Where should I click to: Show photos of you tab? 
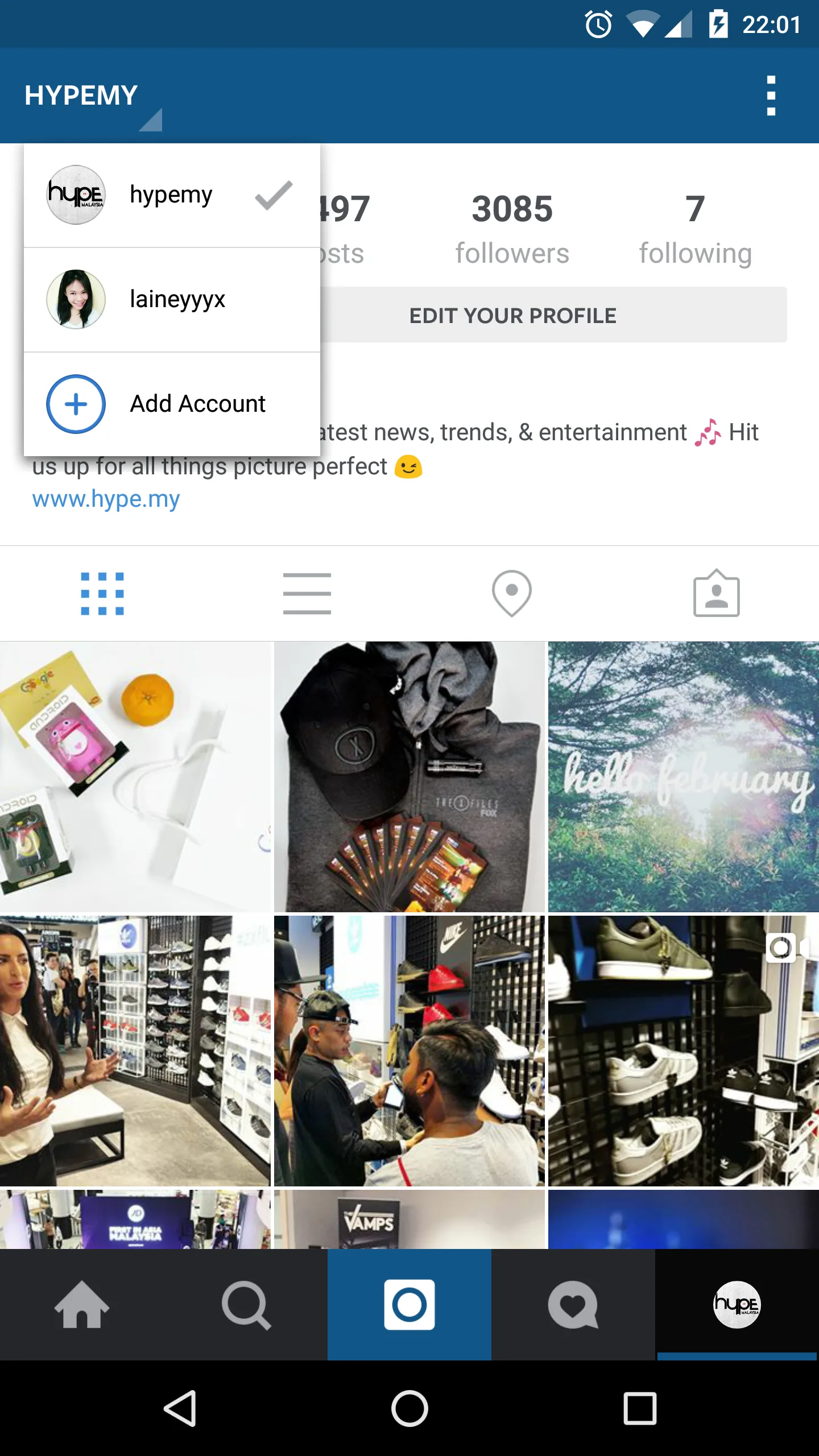(x=717, y=593)
